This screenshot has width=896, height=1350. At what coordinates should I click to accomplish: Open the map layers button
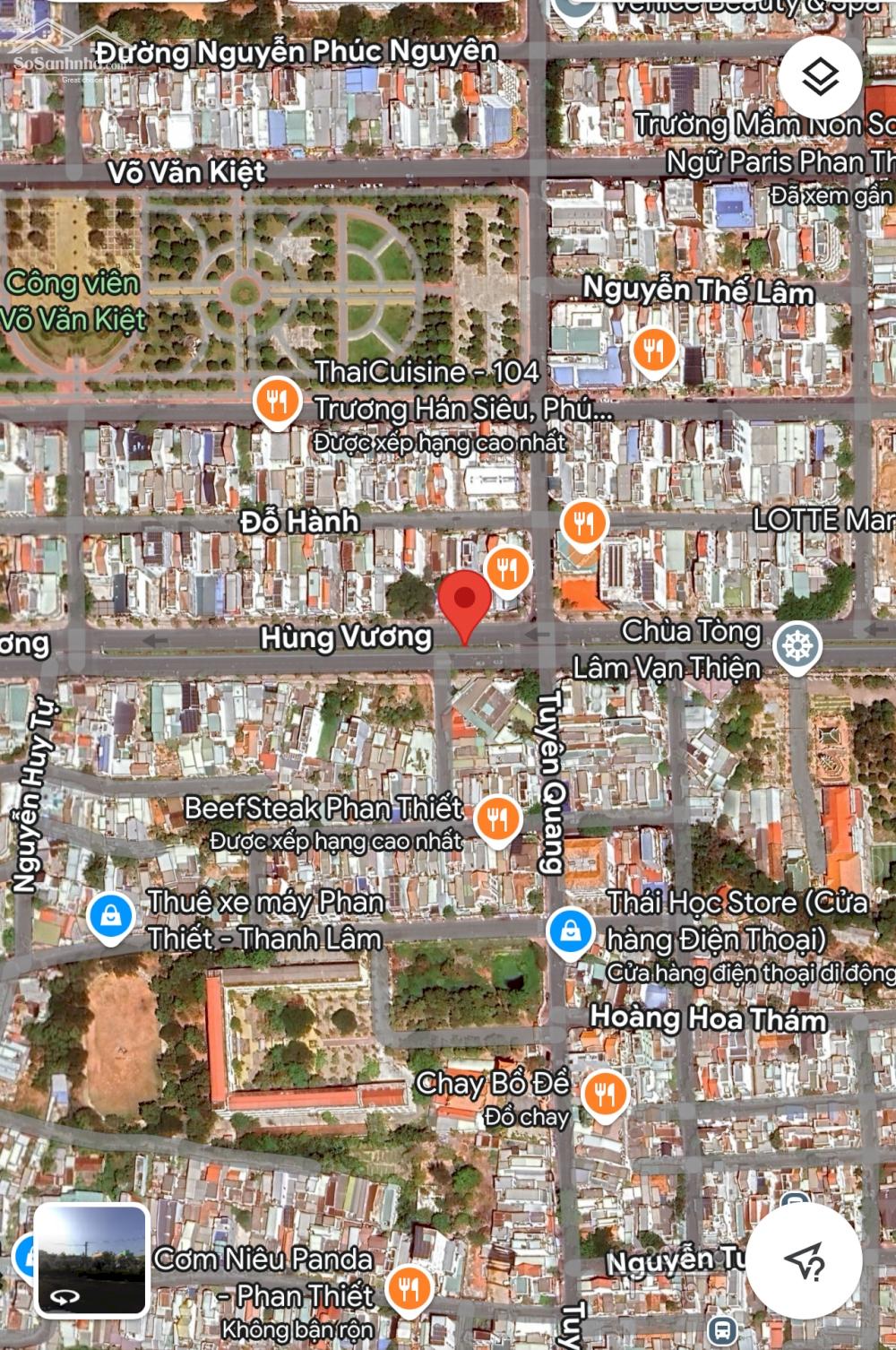[820, 78]
